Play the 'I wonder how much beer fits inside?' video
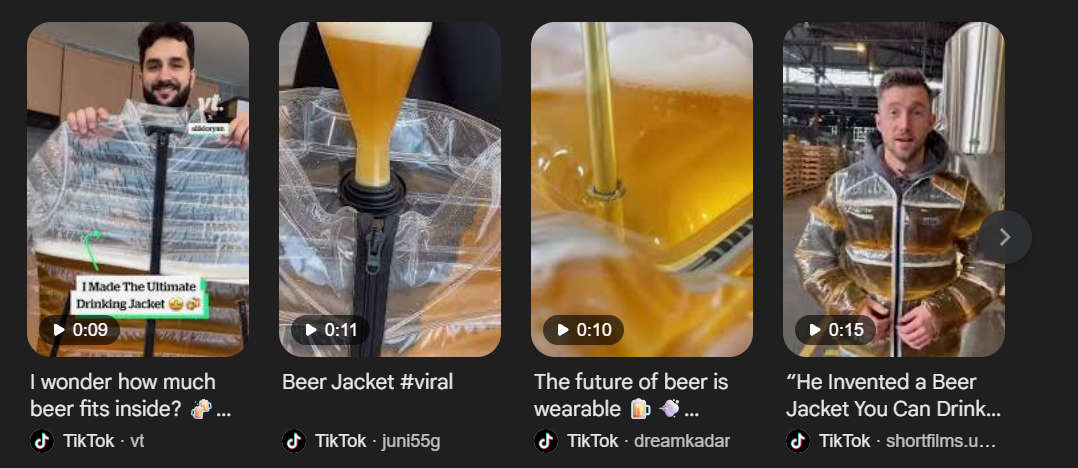1078x468 pixels. [x=138, y=190]
